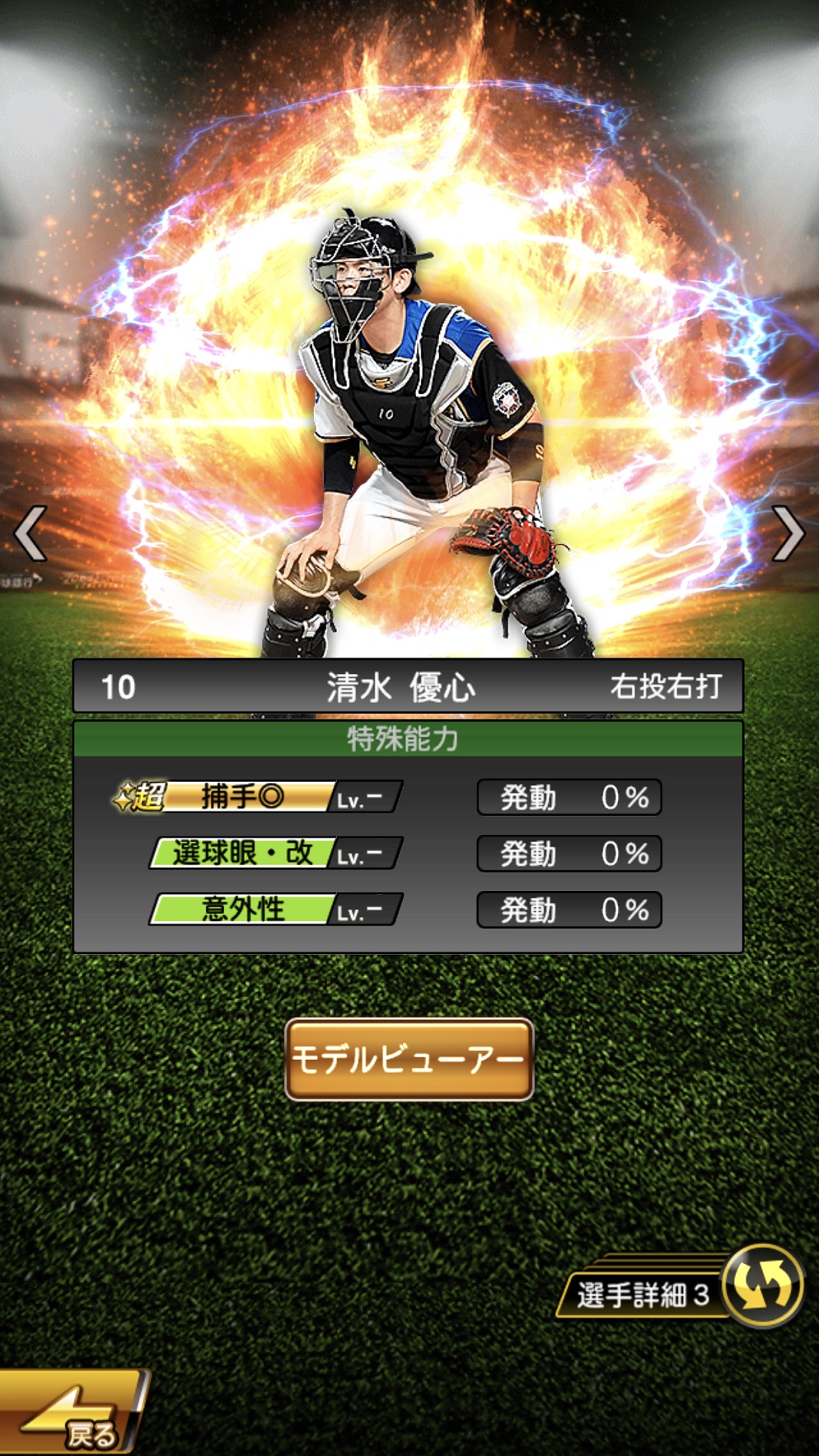This screenshot has height=1456, width=819.
Task: View details for the 意外性 ability
Action: (274, 910)
